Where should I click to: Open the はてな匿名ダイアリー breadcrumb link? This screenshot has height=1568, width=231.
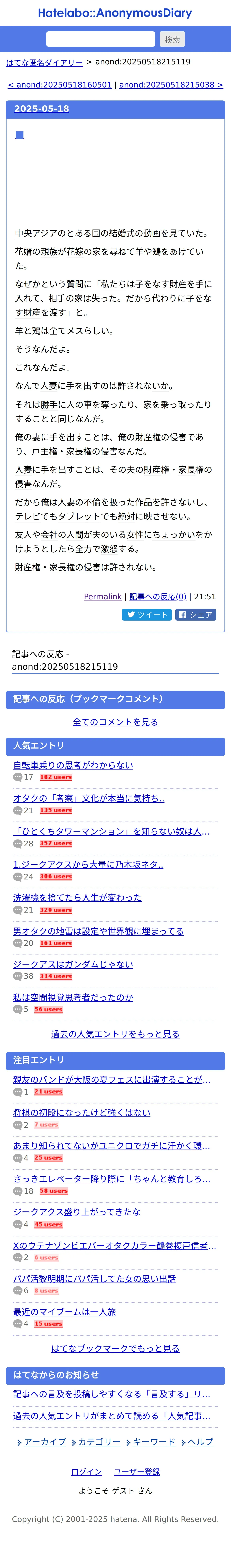click(44, 62)
